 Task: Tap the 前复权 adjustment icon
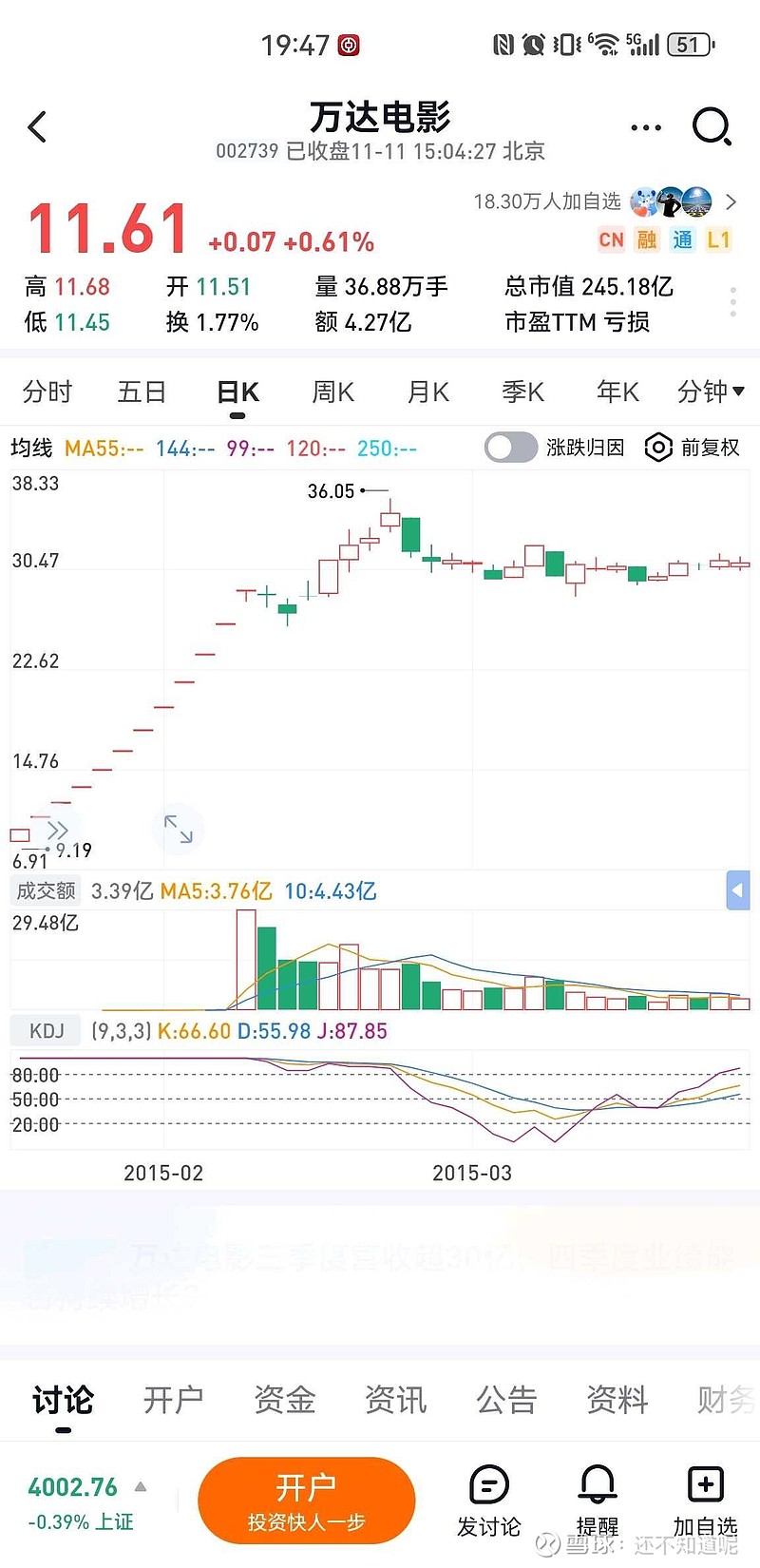[658, 447]
